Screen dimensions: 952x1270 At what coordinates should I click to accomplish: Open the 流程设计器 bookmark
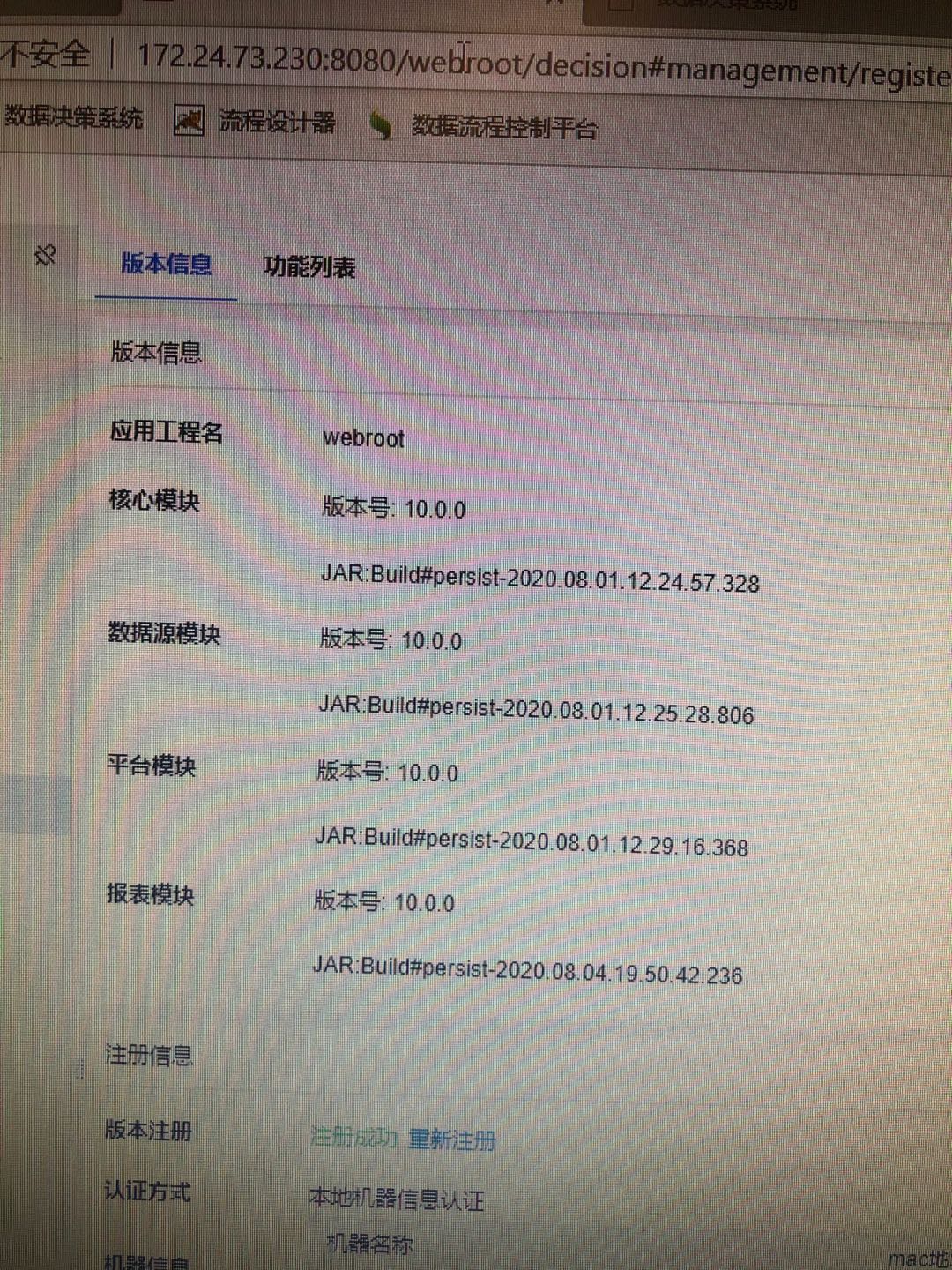tap(277, 122)
